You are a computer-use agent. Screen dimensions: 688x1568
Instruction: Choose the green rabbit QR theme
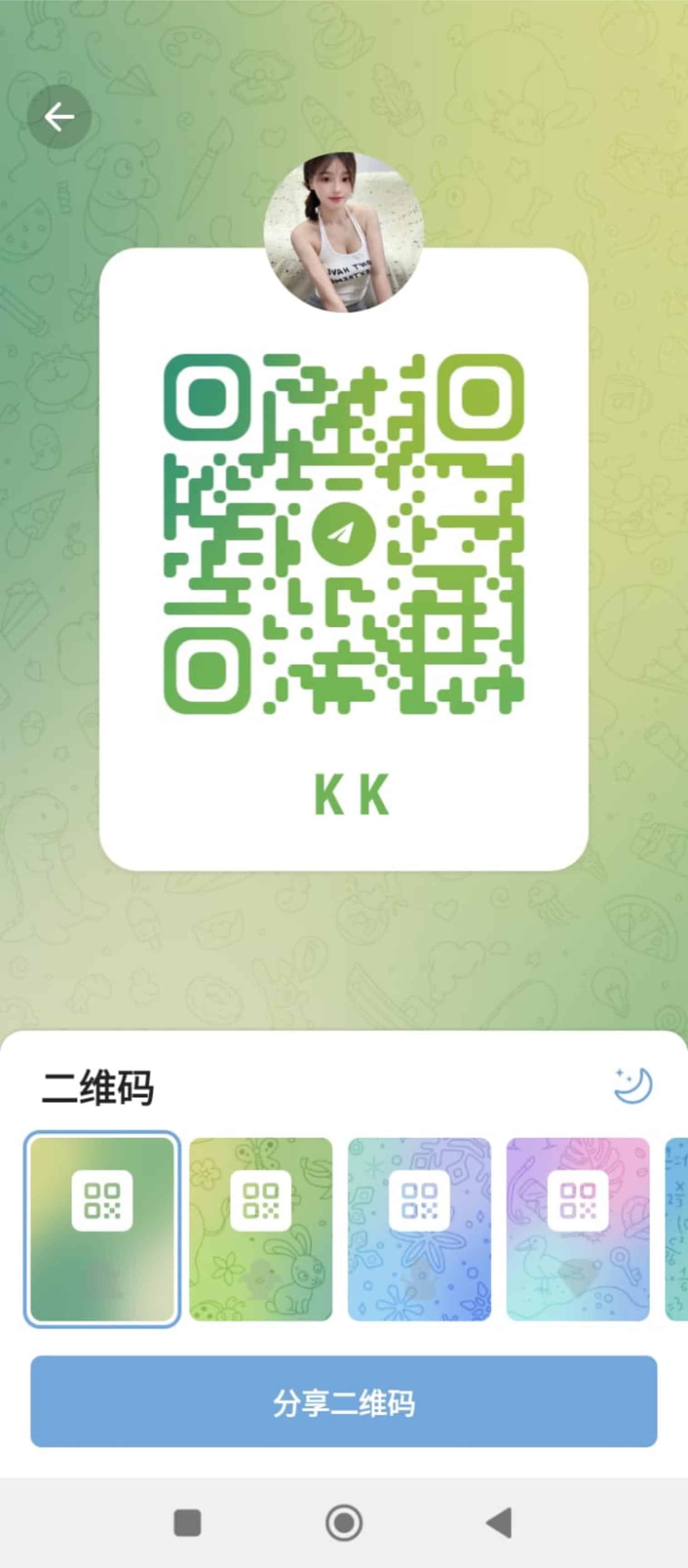tap(261, 1229)
